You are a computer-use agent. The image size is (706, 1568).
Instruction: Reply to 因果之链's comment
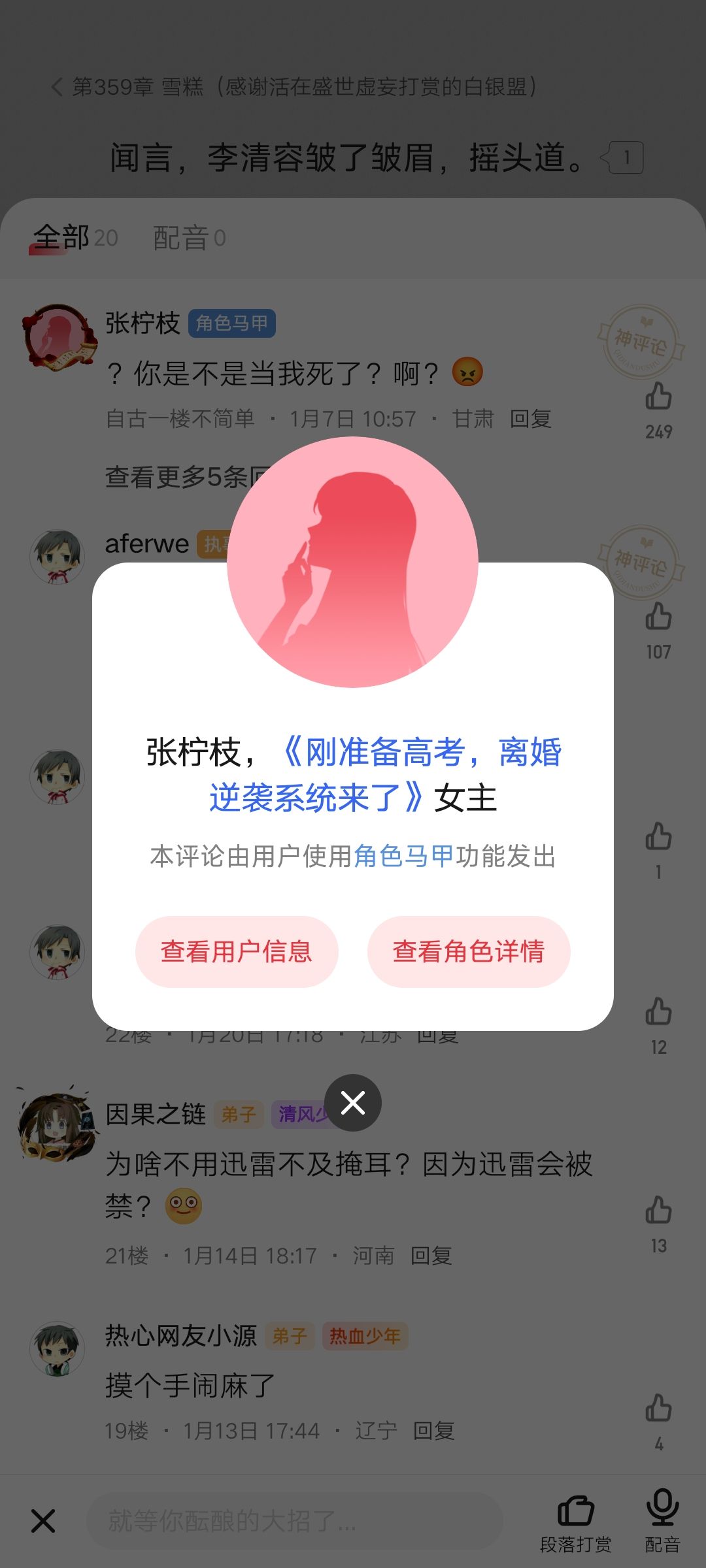point(431,1255)
